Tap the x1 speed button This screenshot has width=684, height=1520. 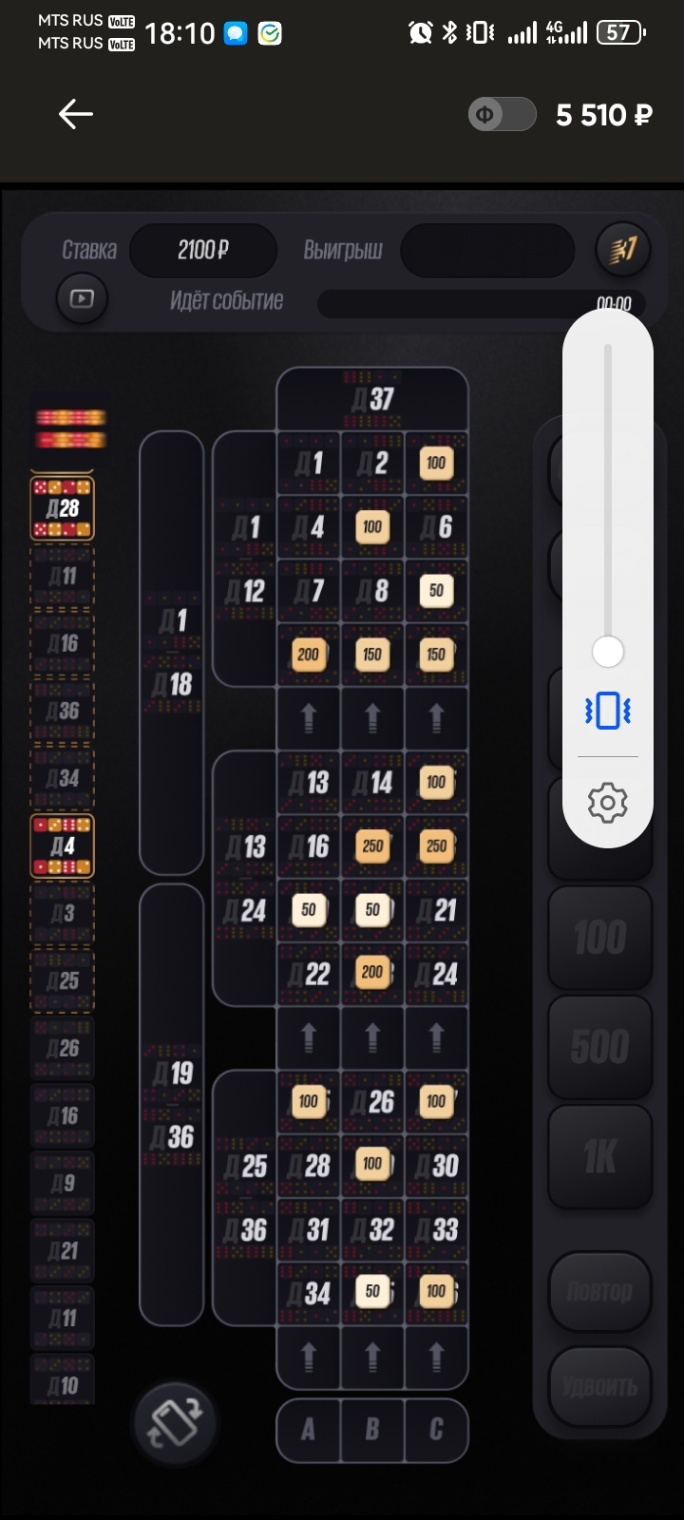621,249
